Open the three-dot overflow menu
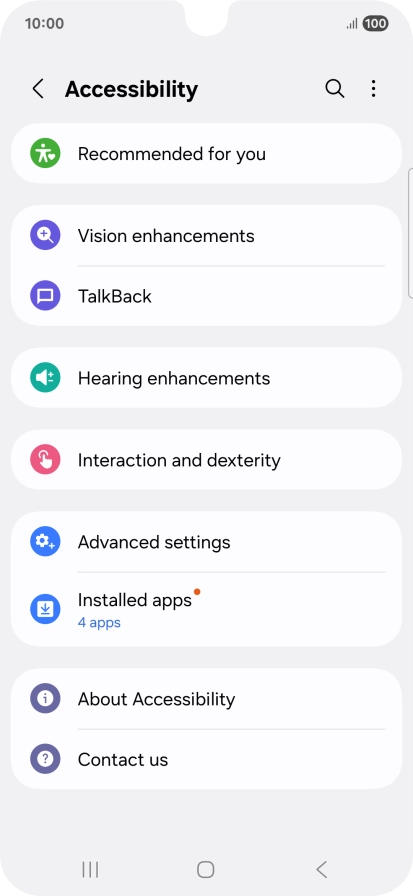 (x=373, y=89)
